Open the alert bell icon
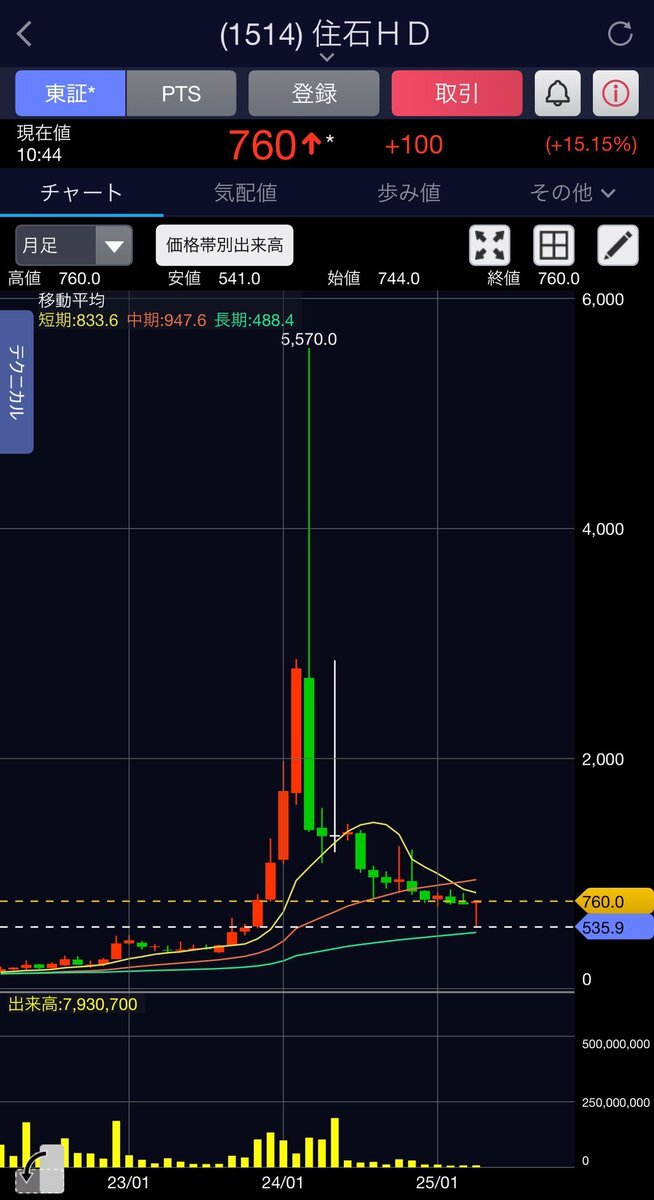Screen dimensions: 654x1200 (x=558, y=94)
